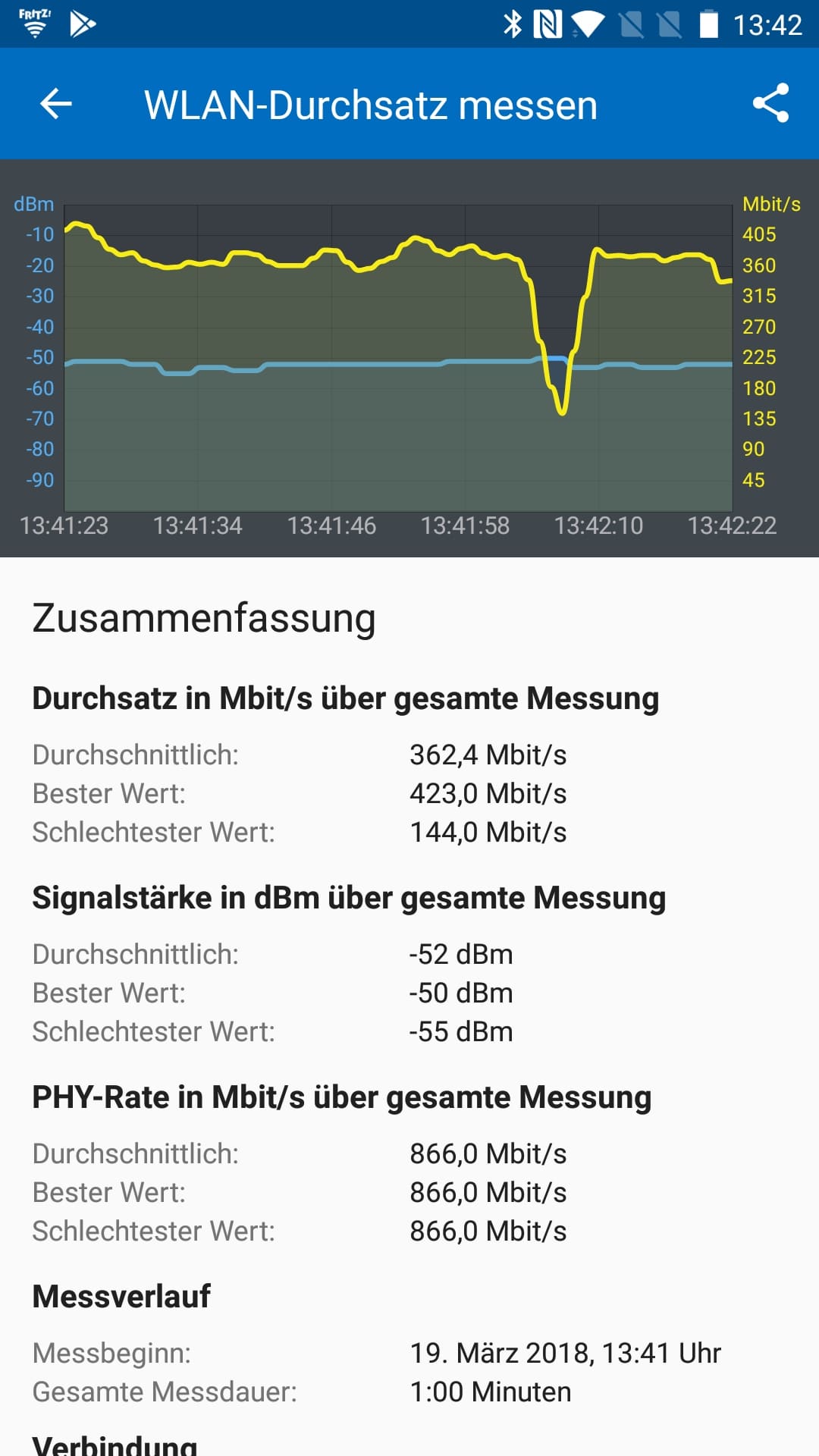Screen dimensions: 819x1456
Task: Share the WLAN throughput measurement
Action: 770,103
